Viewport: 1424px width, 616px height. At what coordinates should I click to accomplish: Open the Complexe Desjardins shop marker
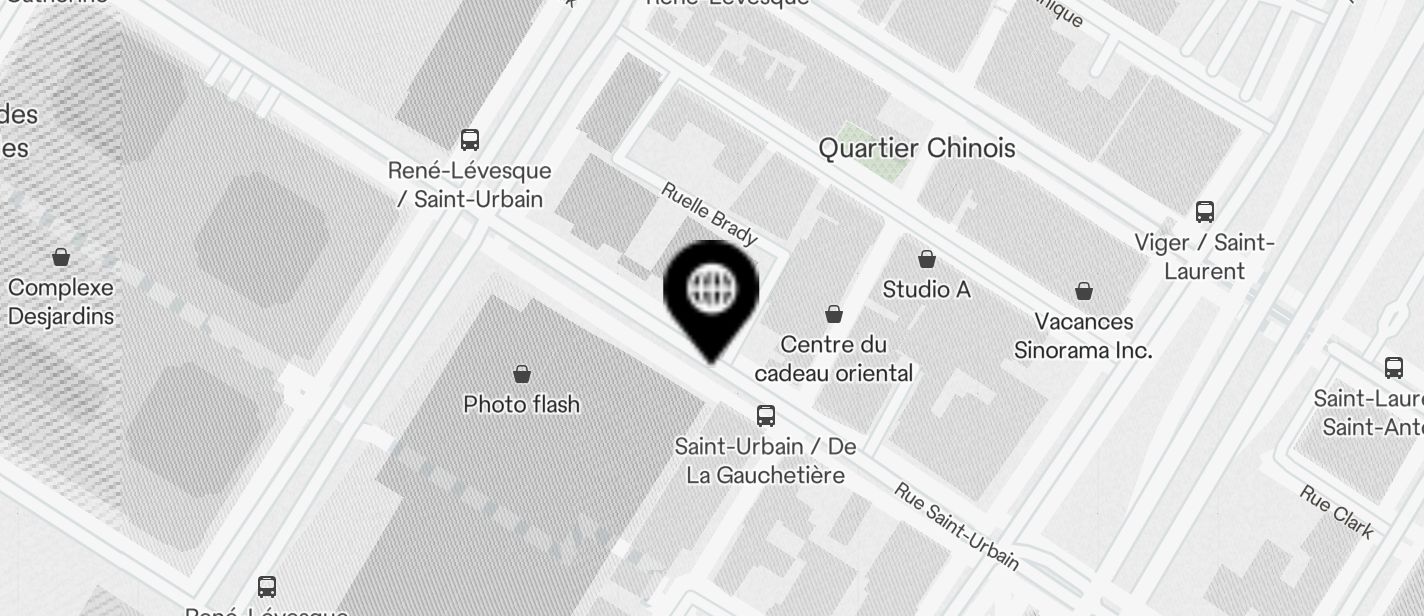(61, 258)
